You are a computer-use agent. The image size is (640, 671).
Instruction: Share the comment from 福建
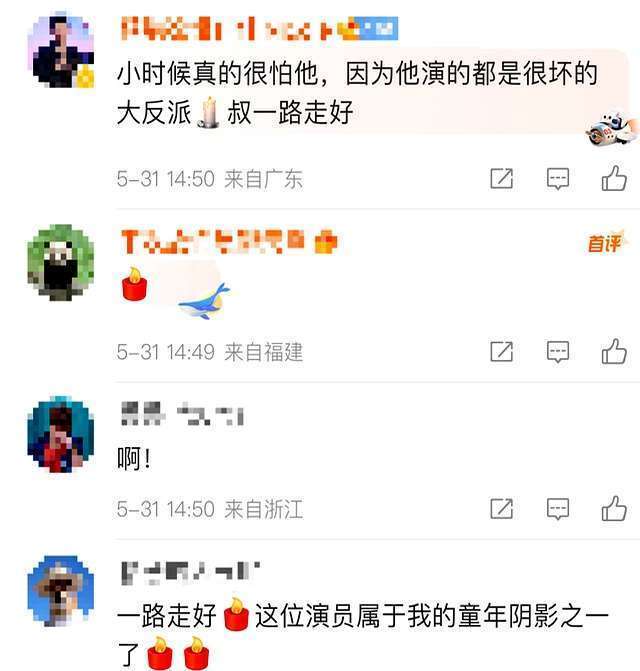(501, 352)
